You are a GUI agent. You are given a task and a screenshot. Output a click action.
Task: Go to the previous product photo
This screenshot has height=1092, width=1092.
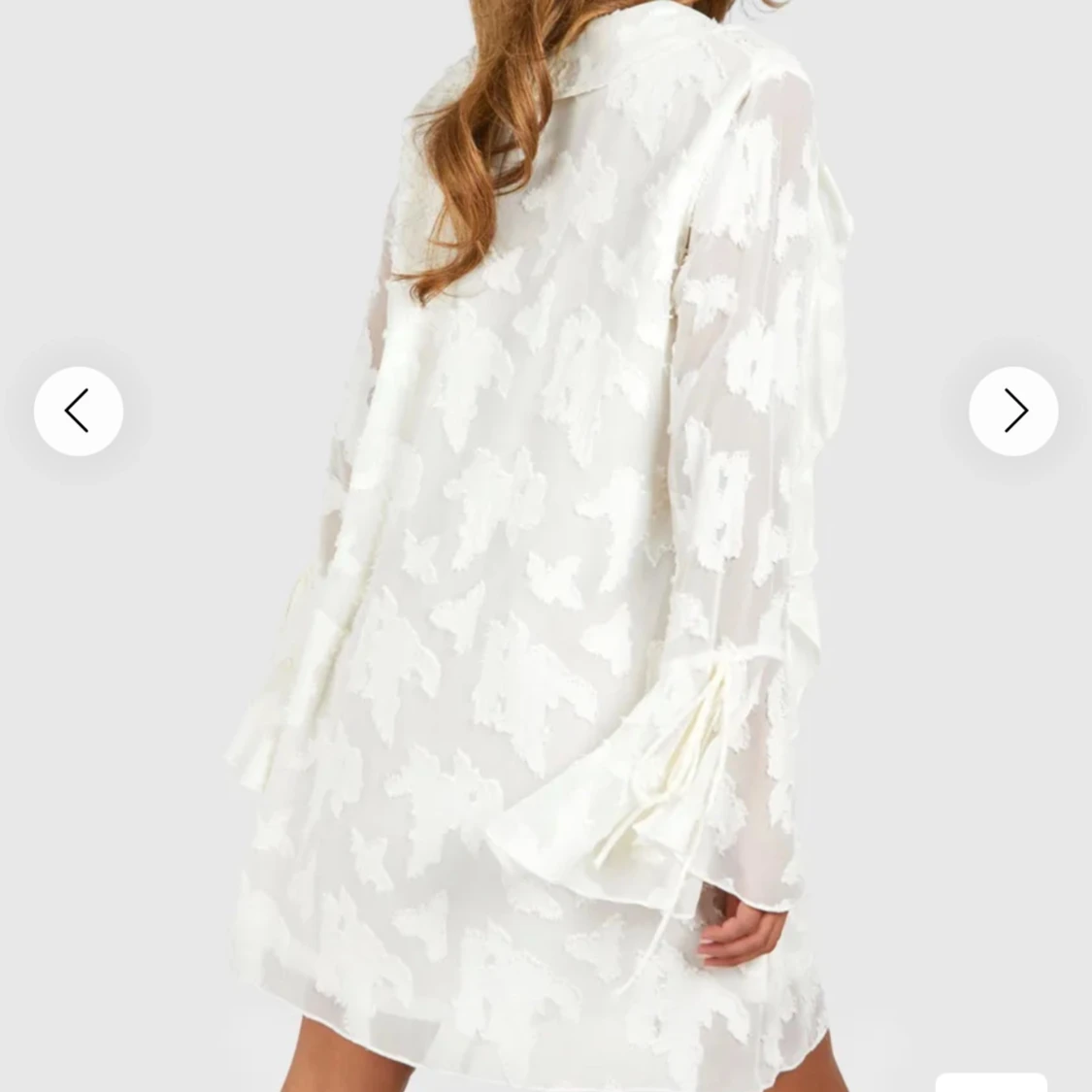[x=79, y=411]
